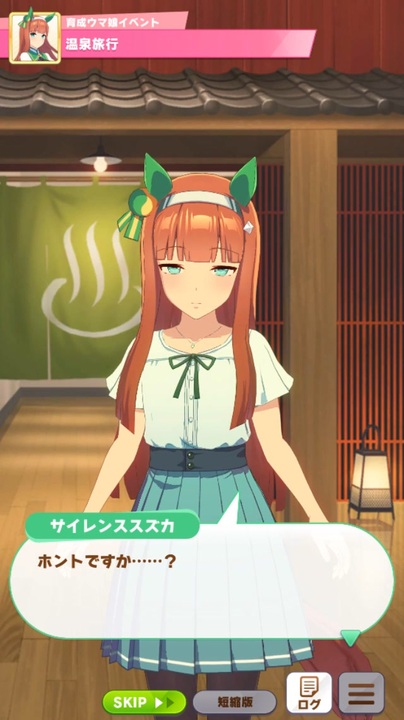The height and width of the screenshot is (720, 404).
Task: Open the hamburger menu button
Action: coord(361,693)
